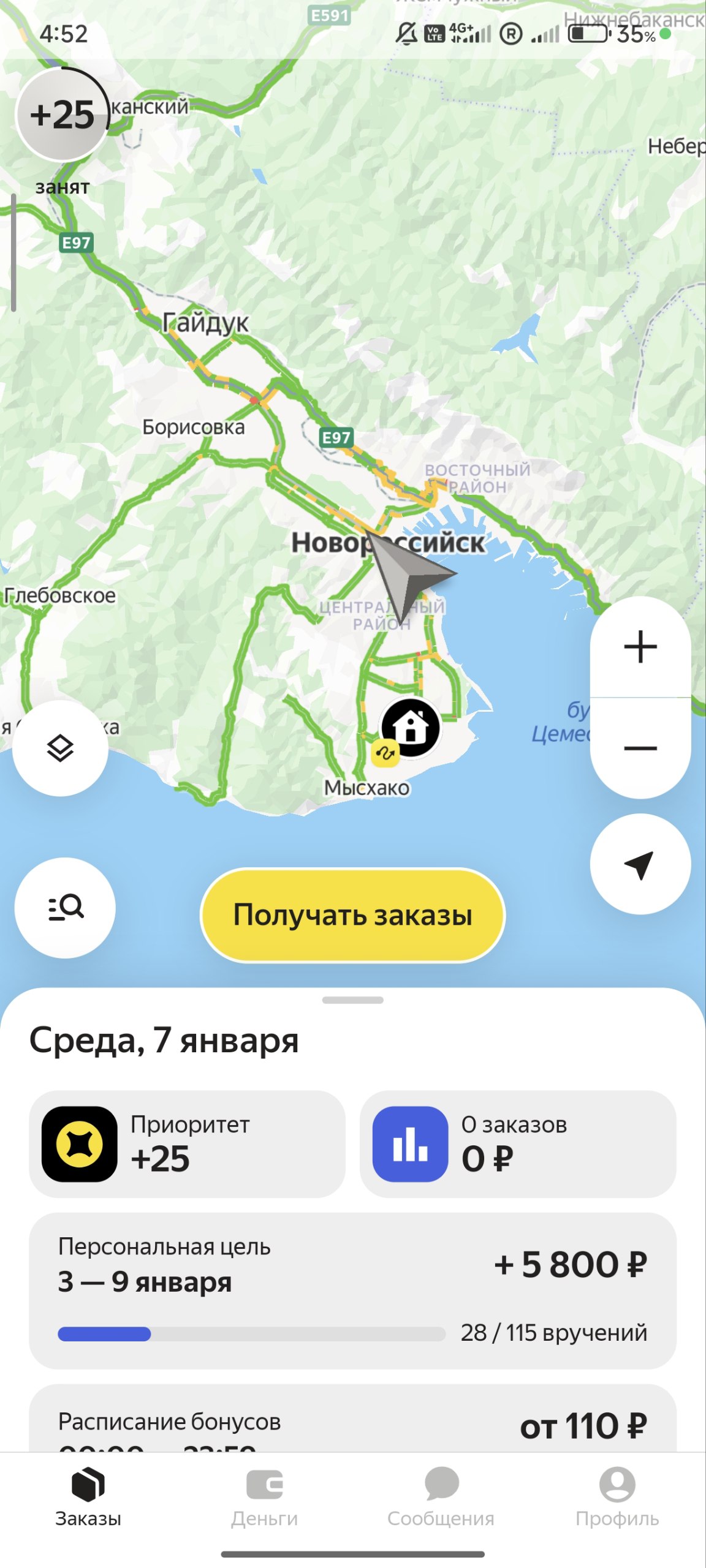Zoom out on the map
This screenshot has width=706, height=1568.
click(x=640, y=748)
